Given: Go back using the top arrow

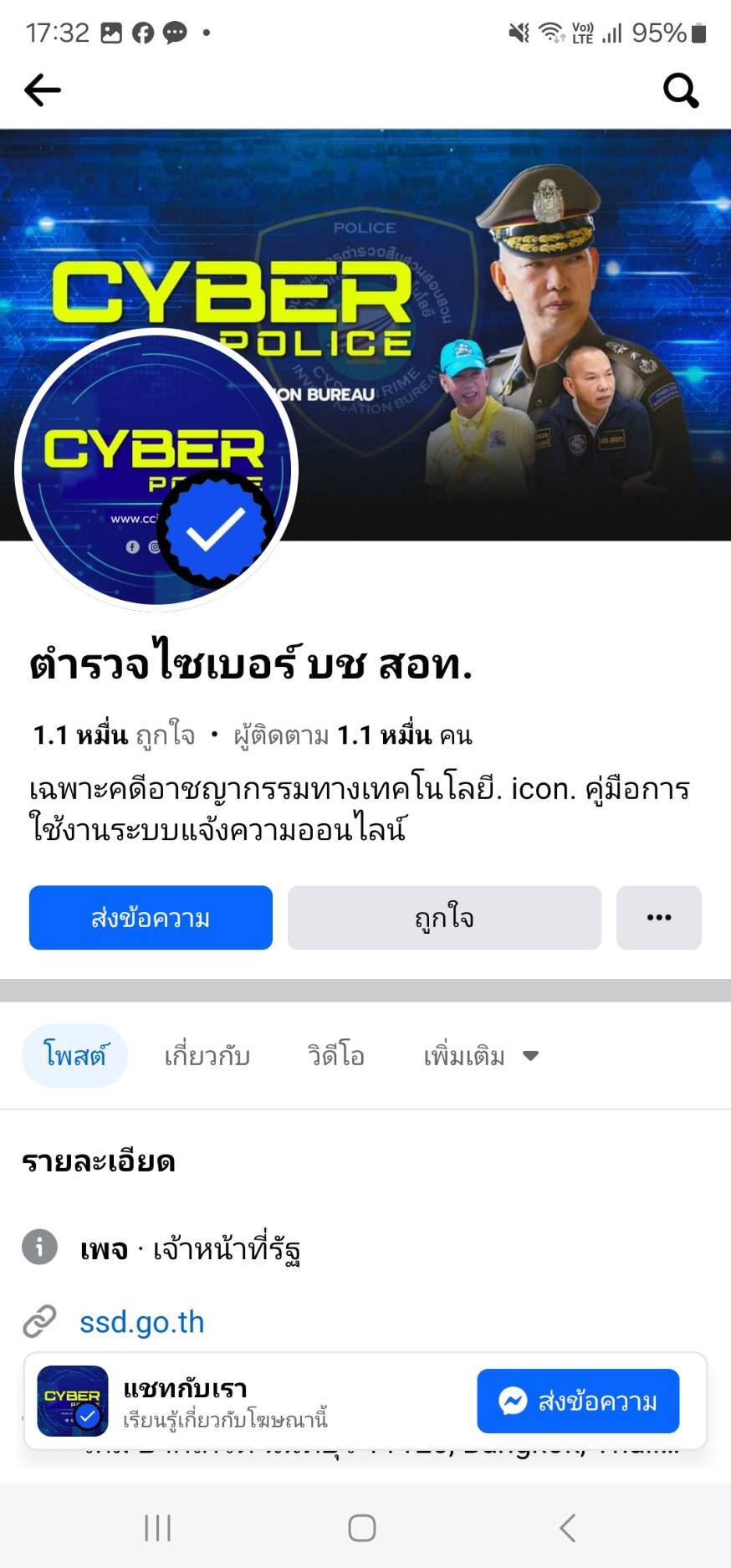Looking at the screenshot, I should click(43, 90).
